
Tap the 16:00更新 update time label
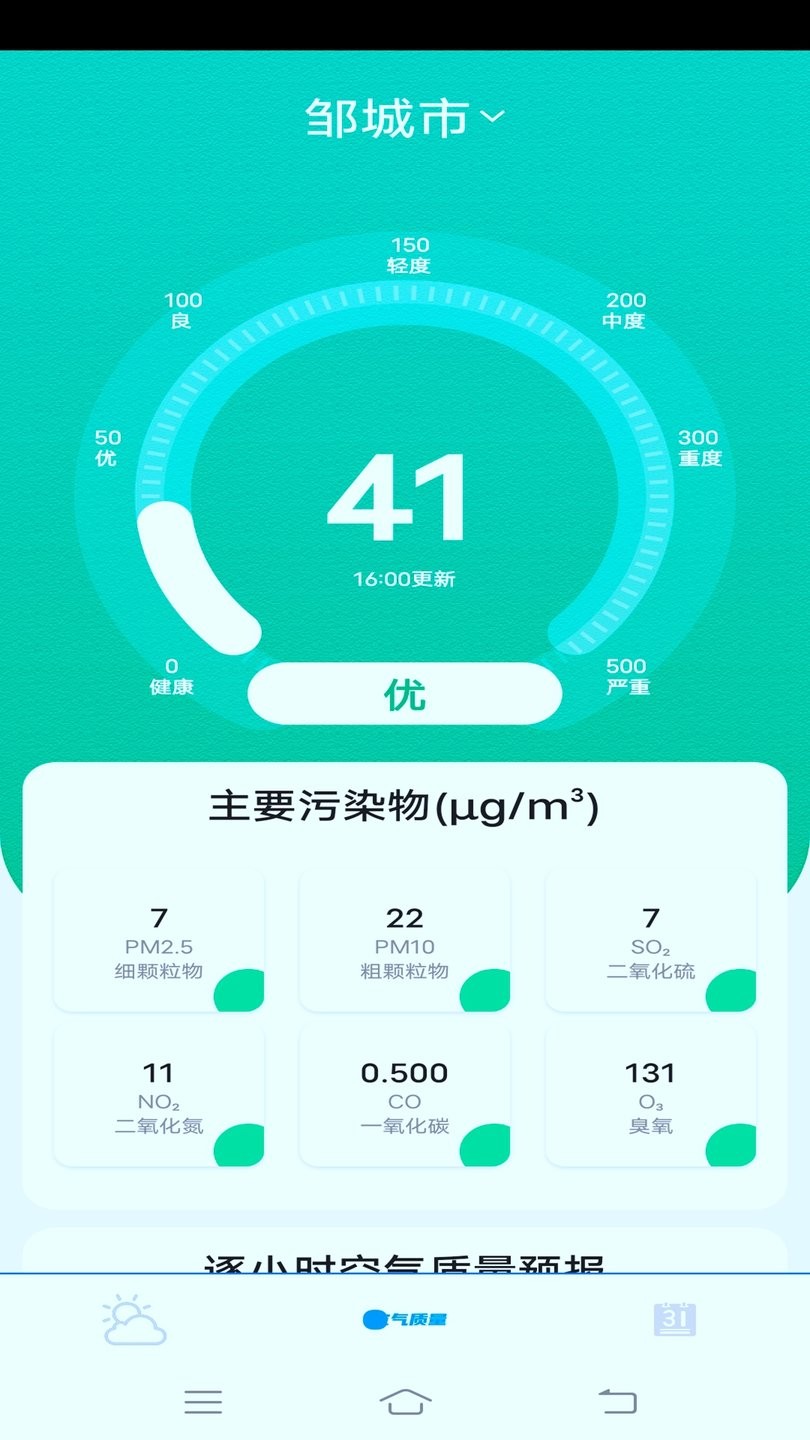click(x=405, y=578)
